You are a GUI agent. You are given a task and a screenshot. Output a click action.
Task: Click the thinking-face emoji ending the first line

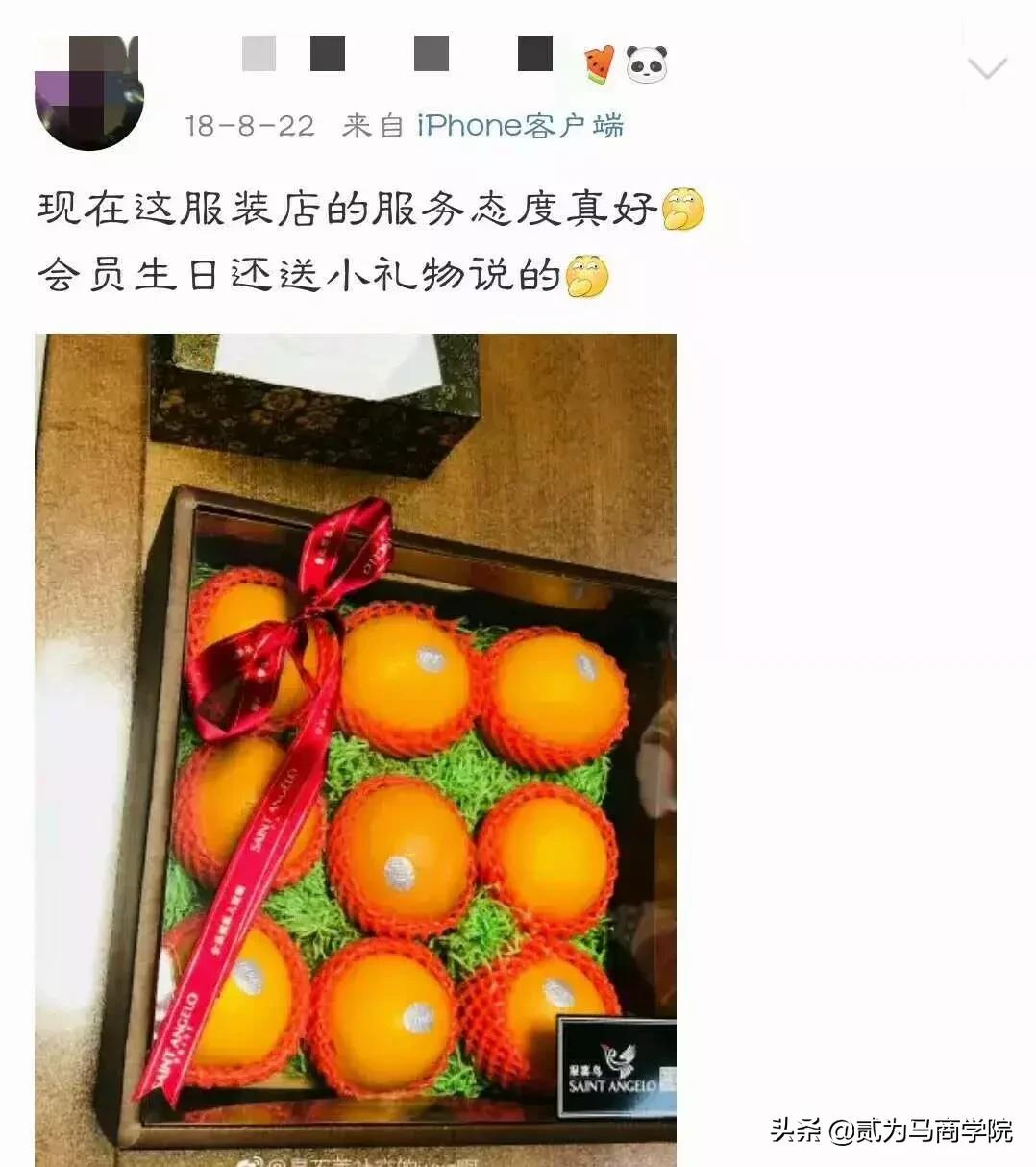coord(684,207)
